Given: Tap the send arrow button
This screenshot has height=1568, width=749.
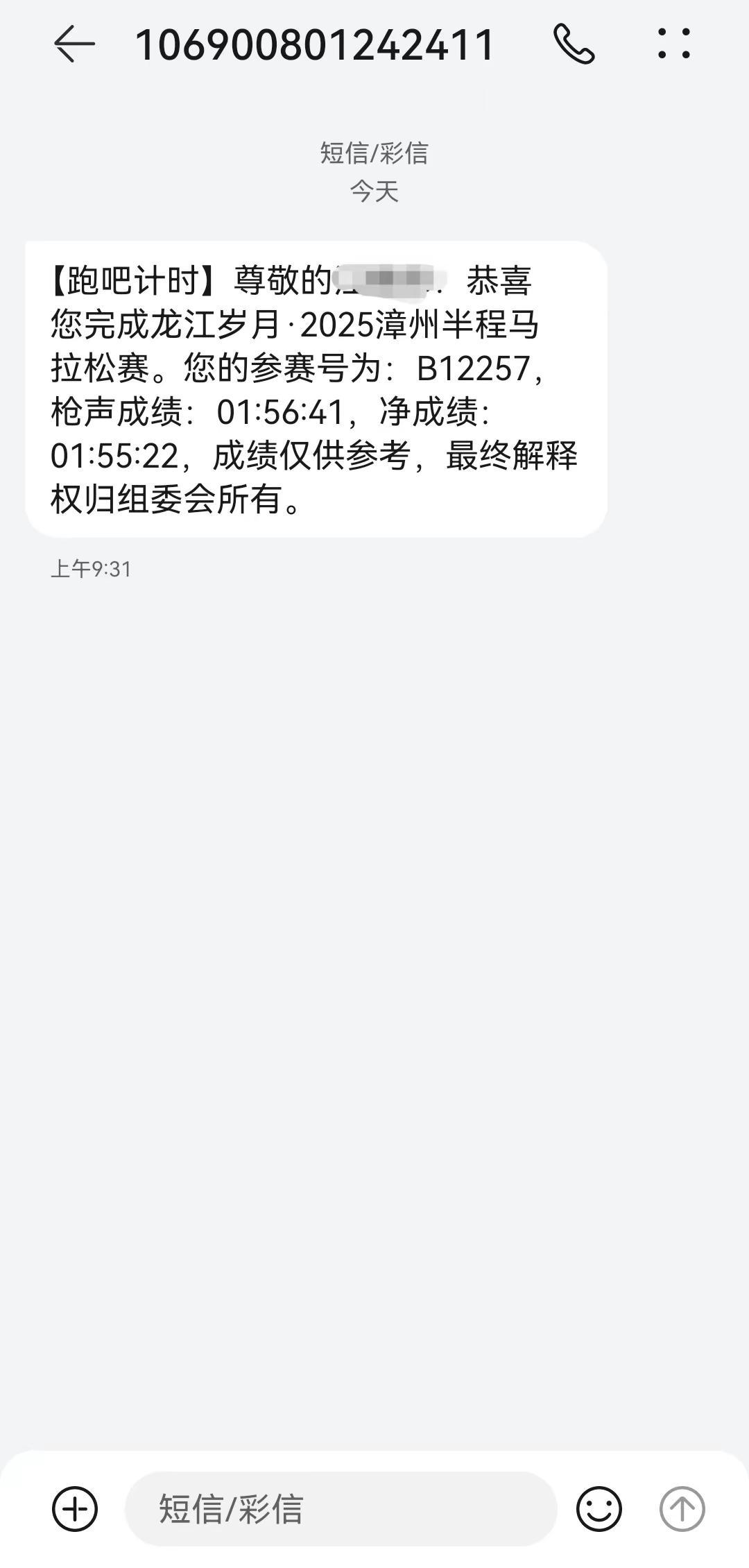Looking at the screenshot, I should pyautogui.click(x=682, y=1508).
